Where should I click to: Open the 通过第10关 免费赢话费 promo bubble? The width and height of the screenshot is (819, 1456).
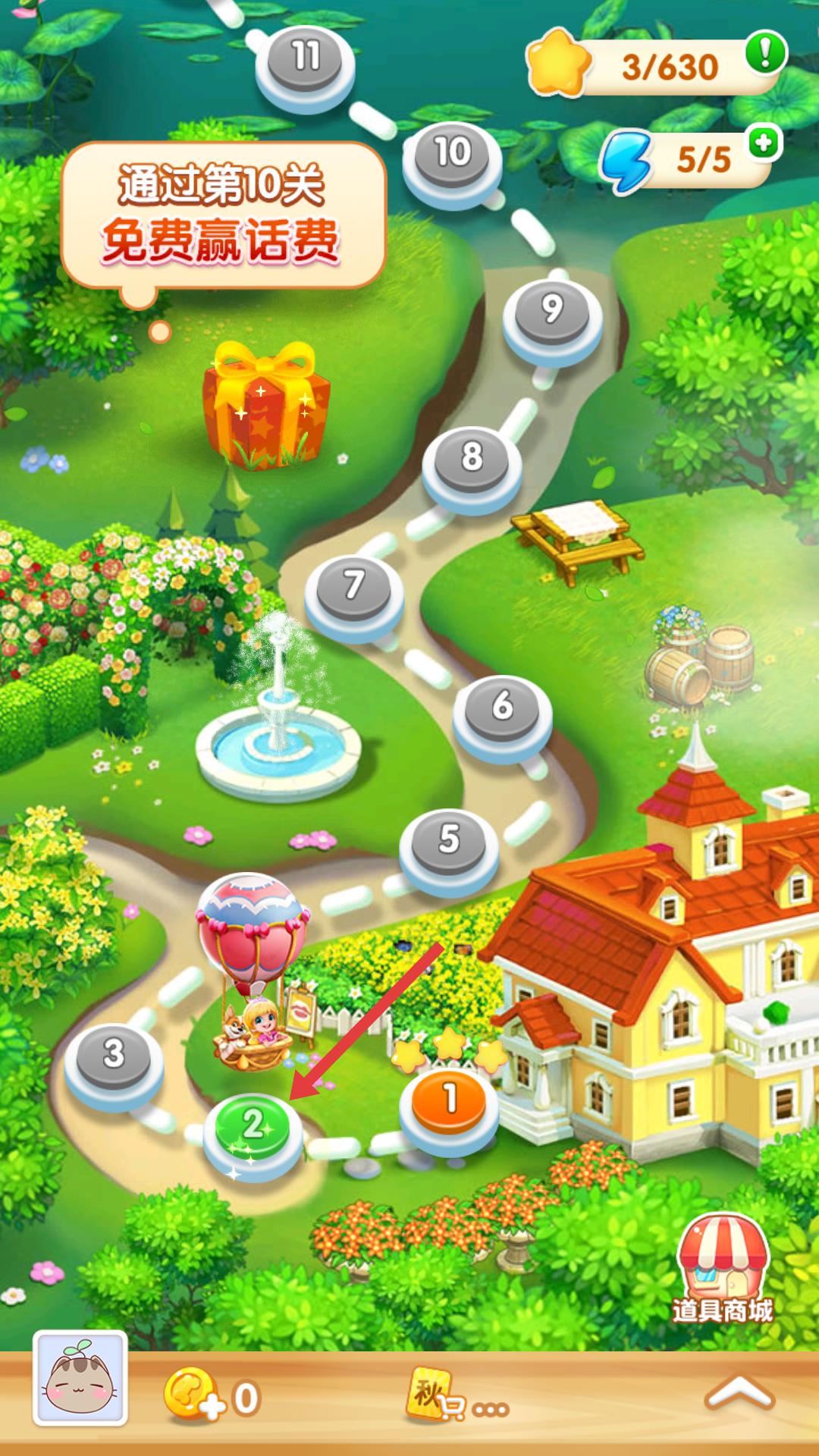(x=222, y=216)
